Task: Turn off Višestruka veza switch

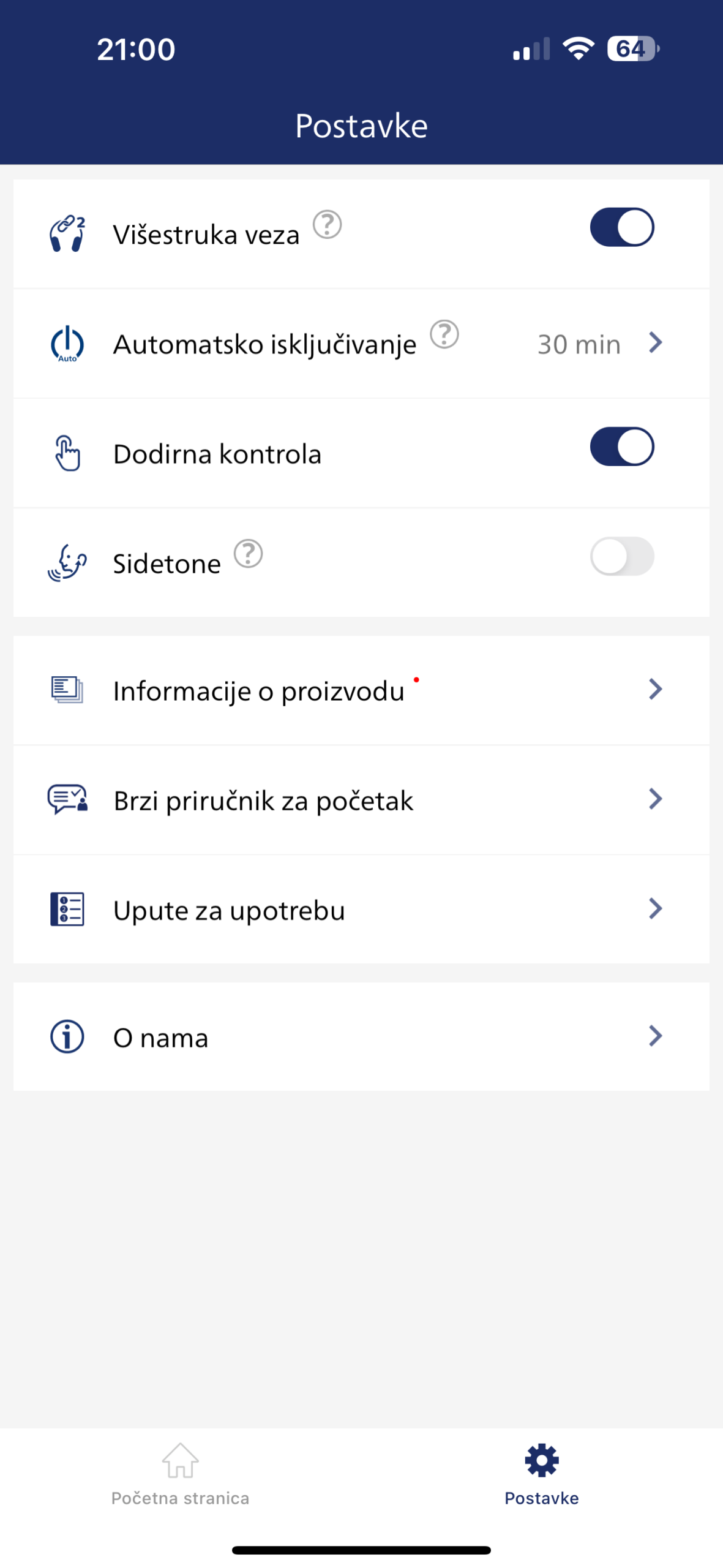Action: (621, 227)
